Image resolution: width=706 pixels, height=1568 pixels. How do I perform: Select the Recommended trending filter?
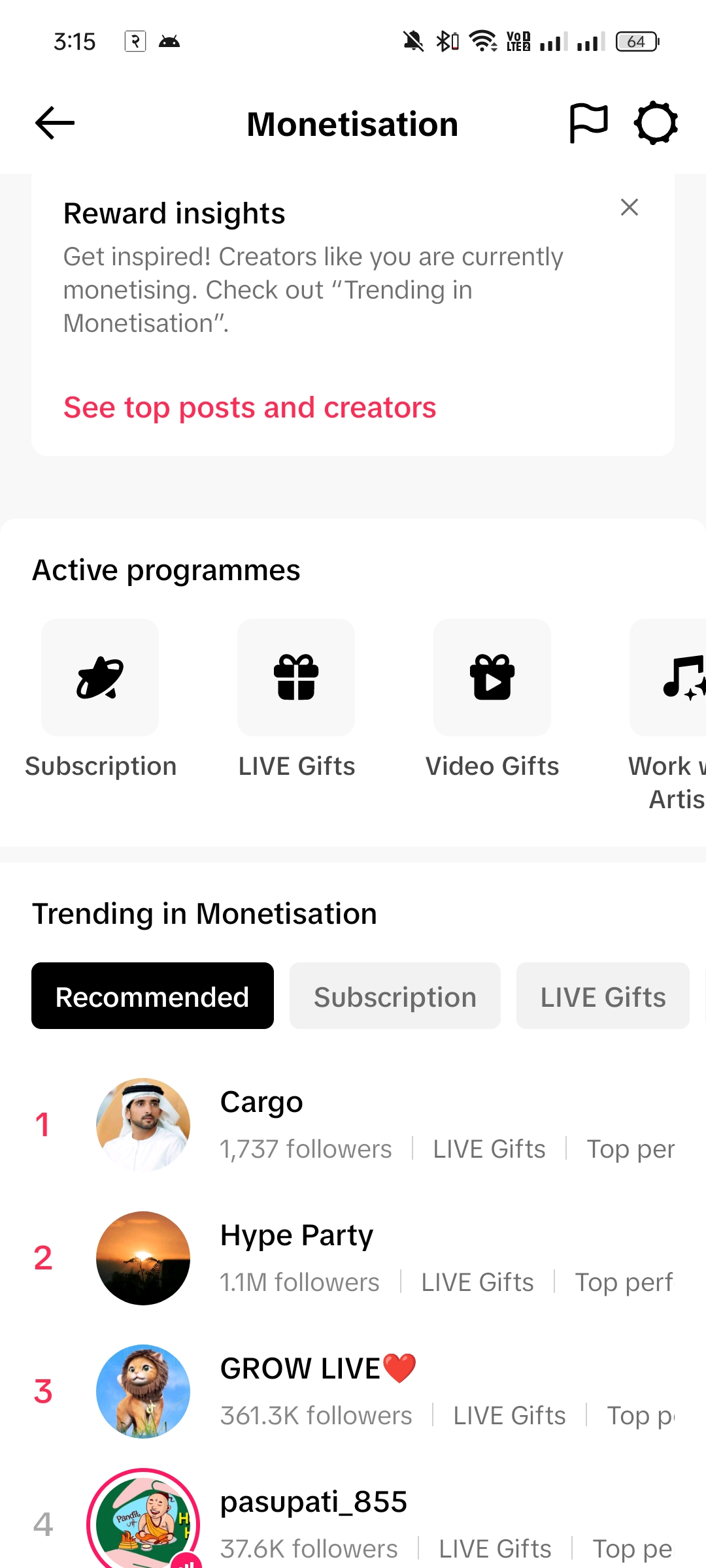152,996
